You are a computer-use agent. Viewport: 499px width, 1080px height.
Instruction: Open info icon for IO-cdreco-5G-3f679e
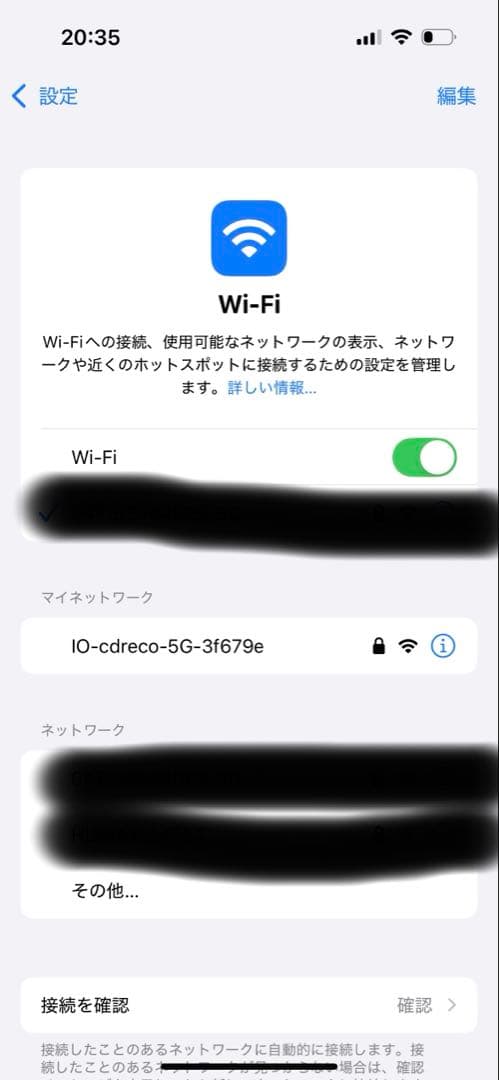pyautogui.click(x=443, y=646)
